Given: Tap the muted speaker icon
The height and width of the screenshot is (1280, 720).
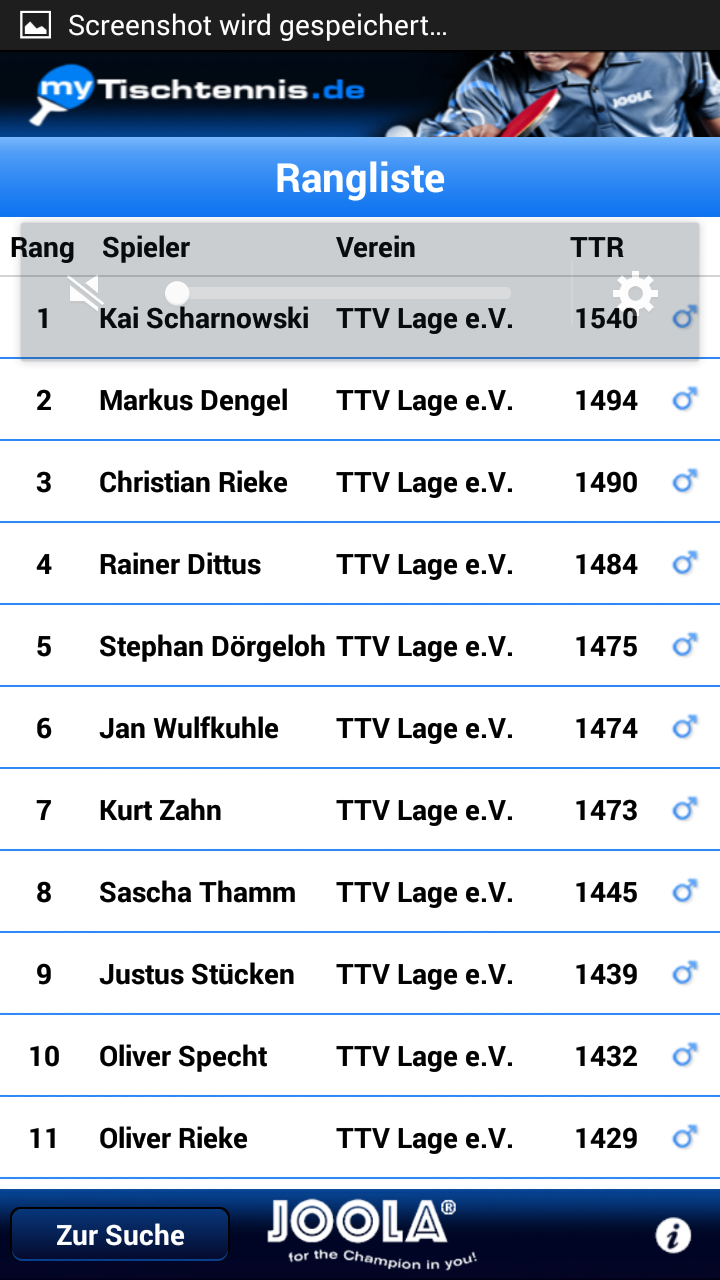Looking at the screenshot, I should [86, 293].
